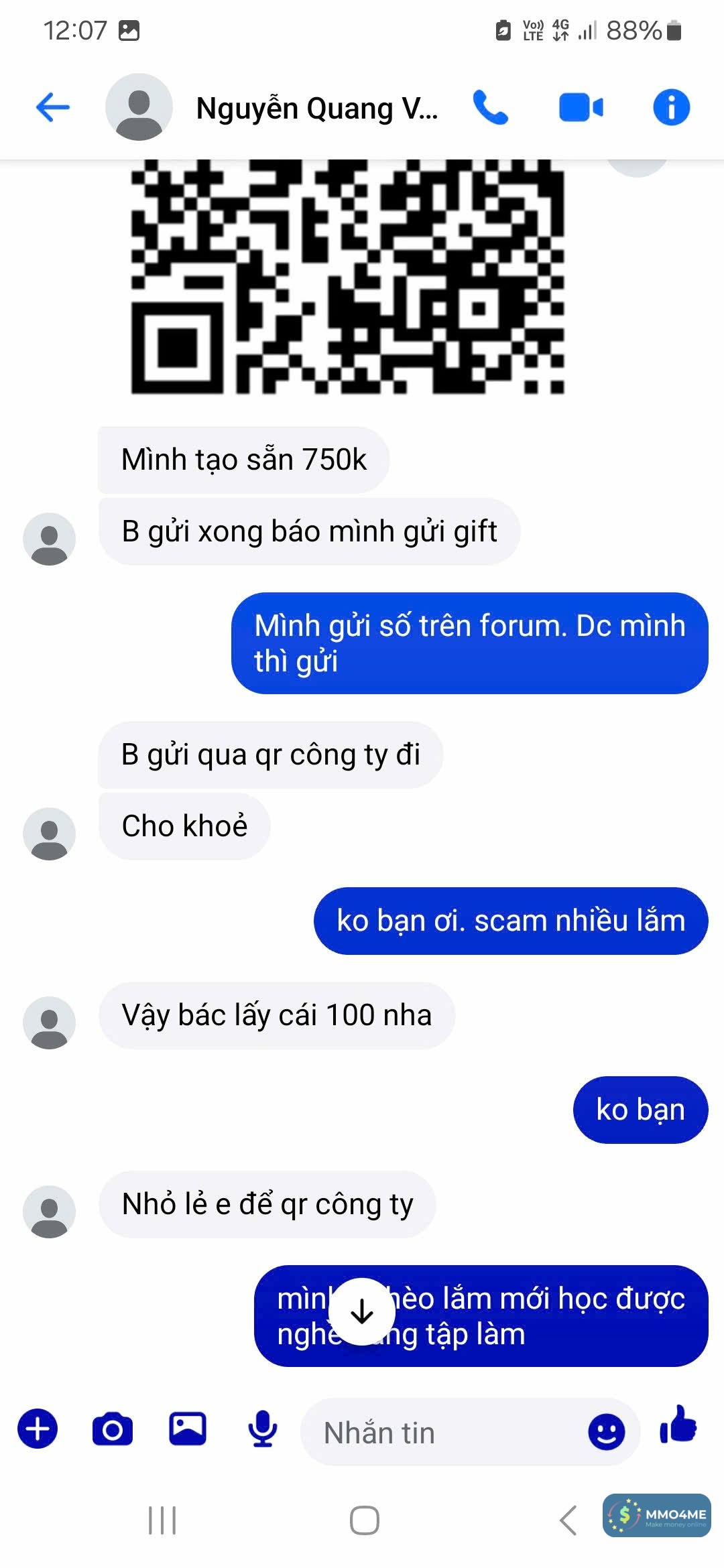Open the emoji picker in the message field

(x=606, y=1432)
